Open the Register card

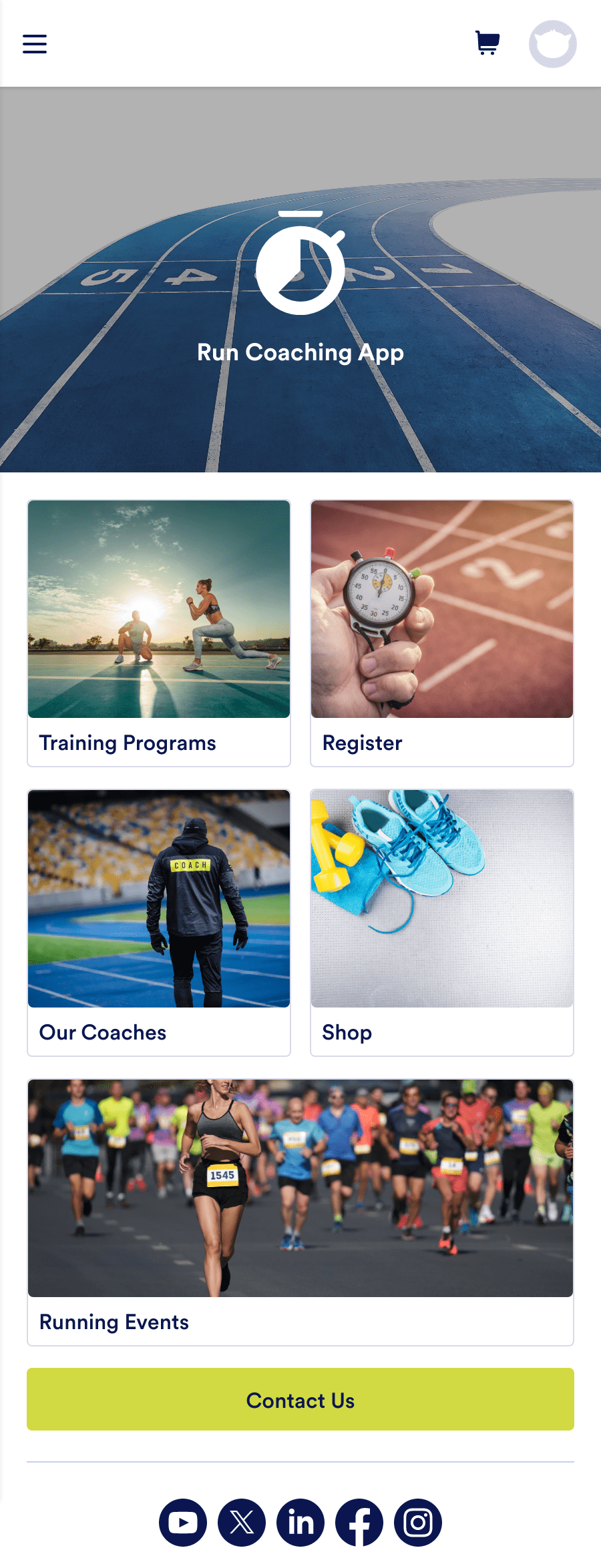[362, 743]
